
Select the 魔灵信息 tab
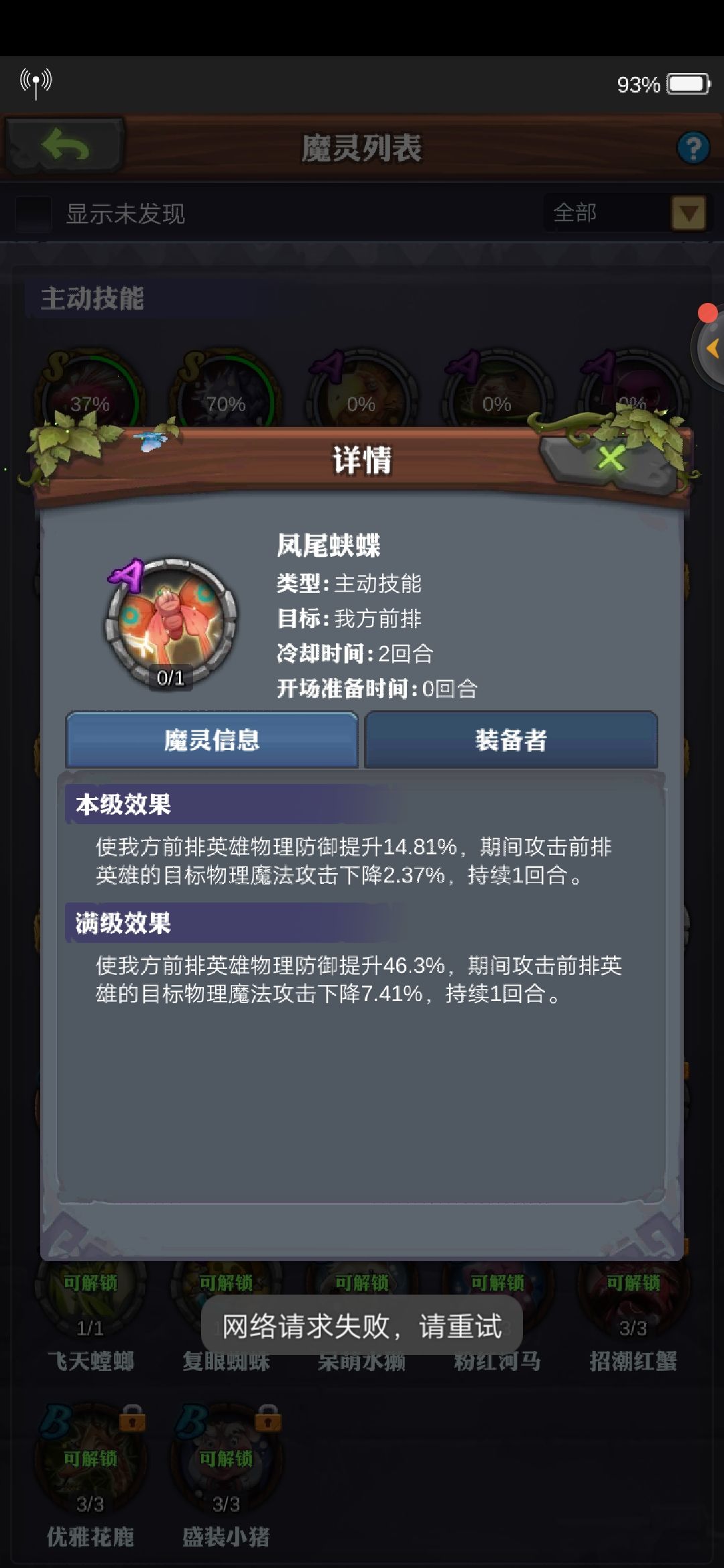pyautogui.click(x=212, y=740)
